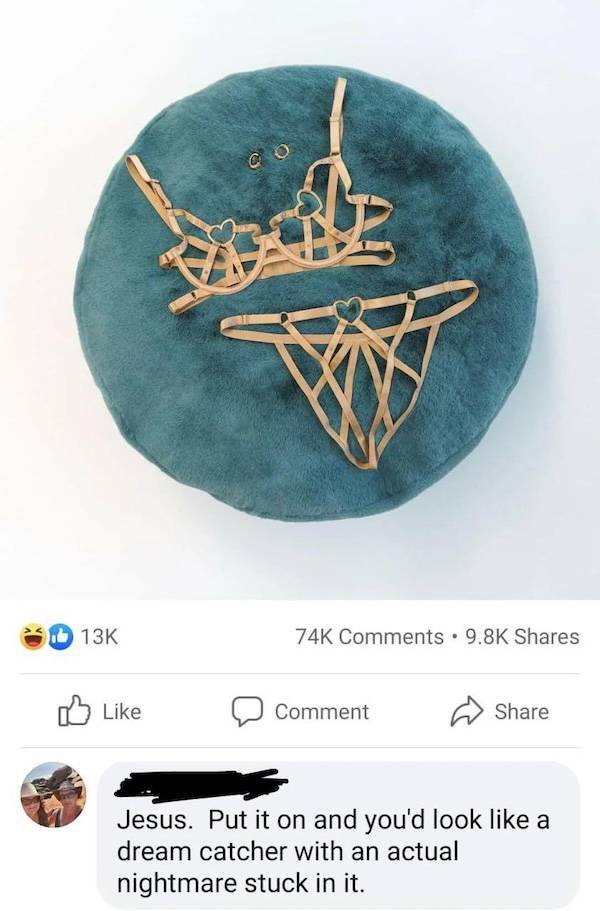The height and width of the screenshot is (911, 600).
Task: View the 74K Comments
Action: (x=369, y=635)
